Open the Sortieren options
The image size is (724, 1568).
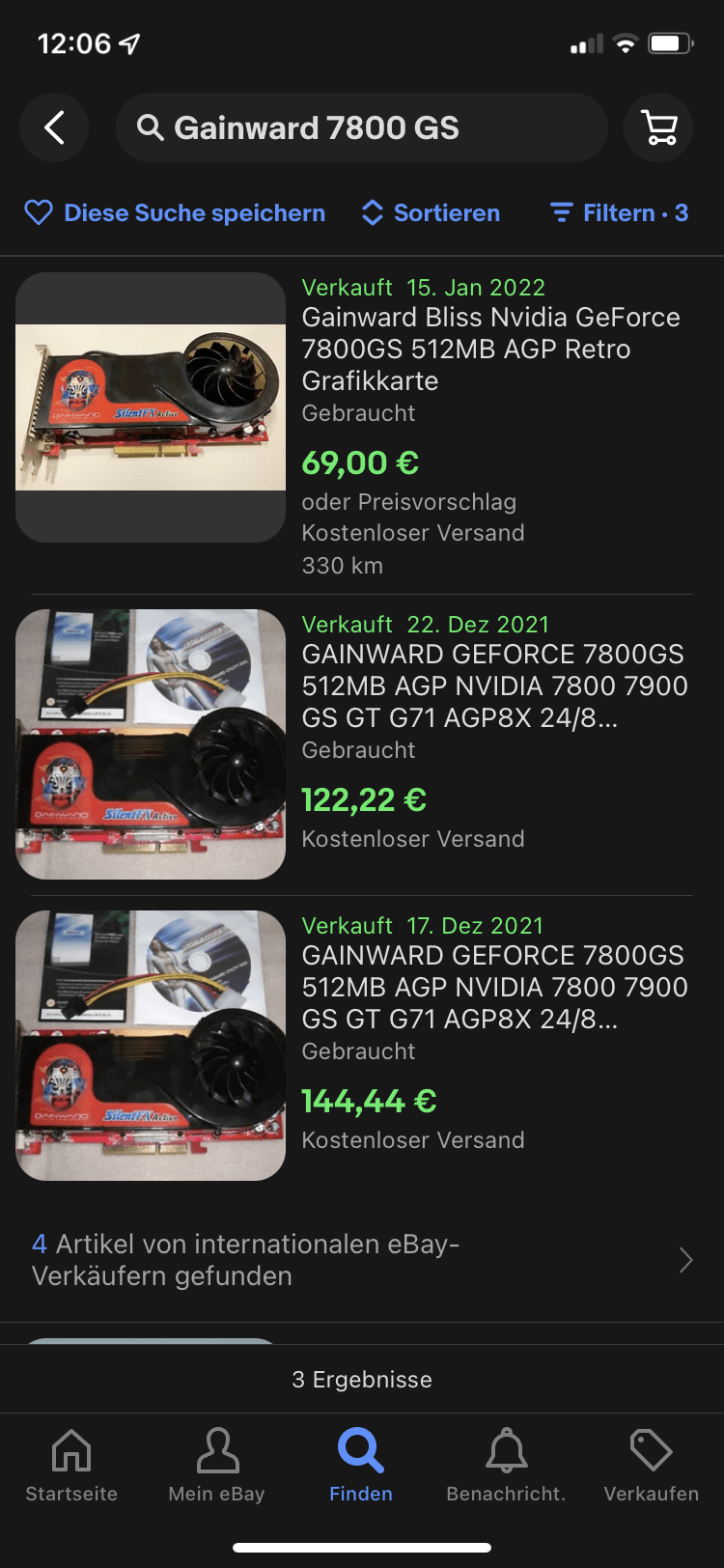click(431, 212)
